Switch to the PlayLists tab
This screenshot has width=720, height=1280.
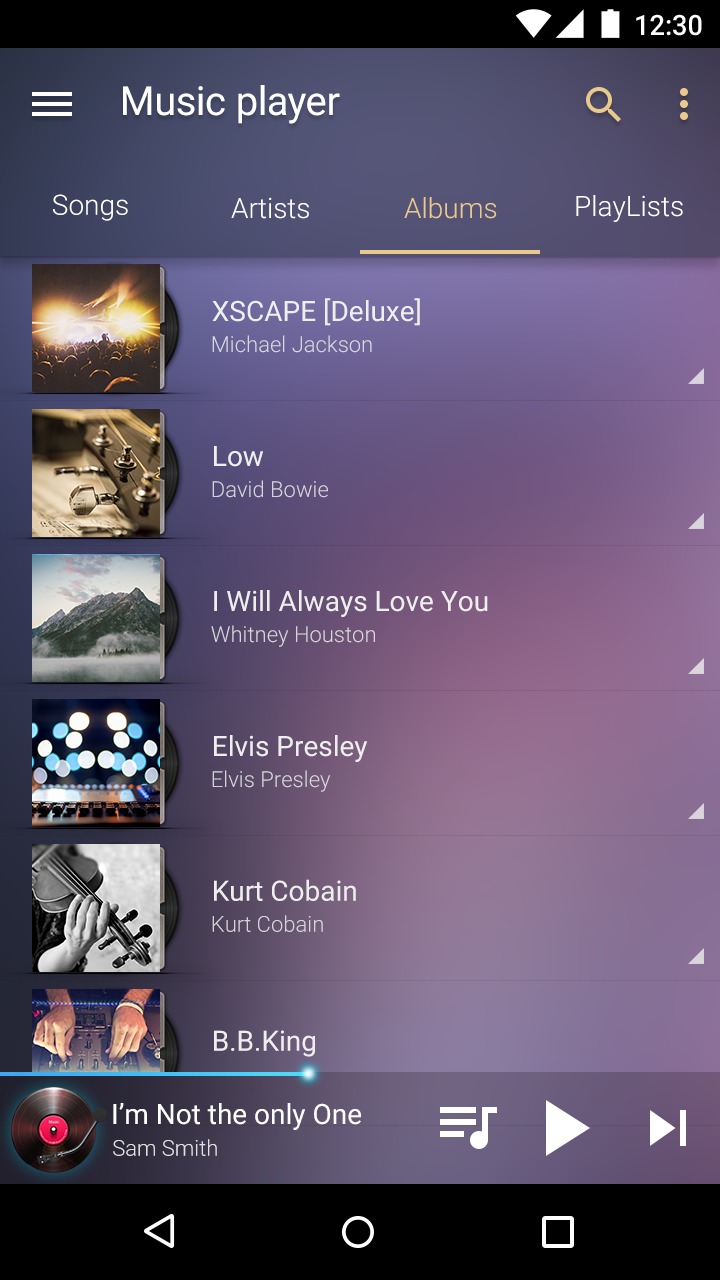[x=629, y=205]
